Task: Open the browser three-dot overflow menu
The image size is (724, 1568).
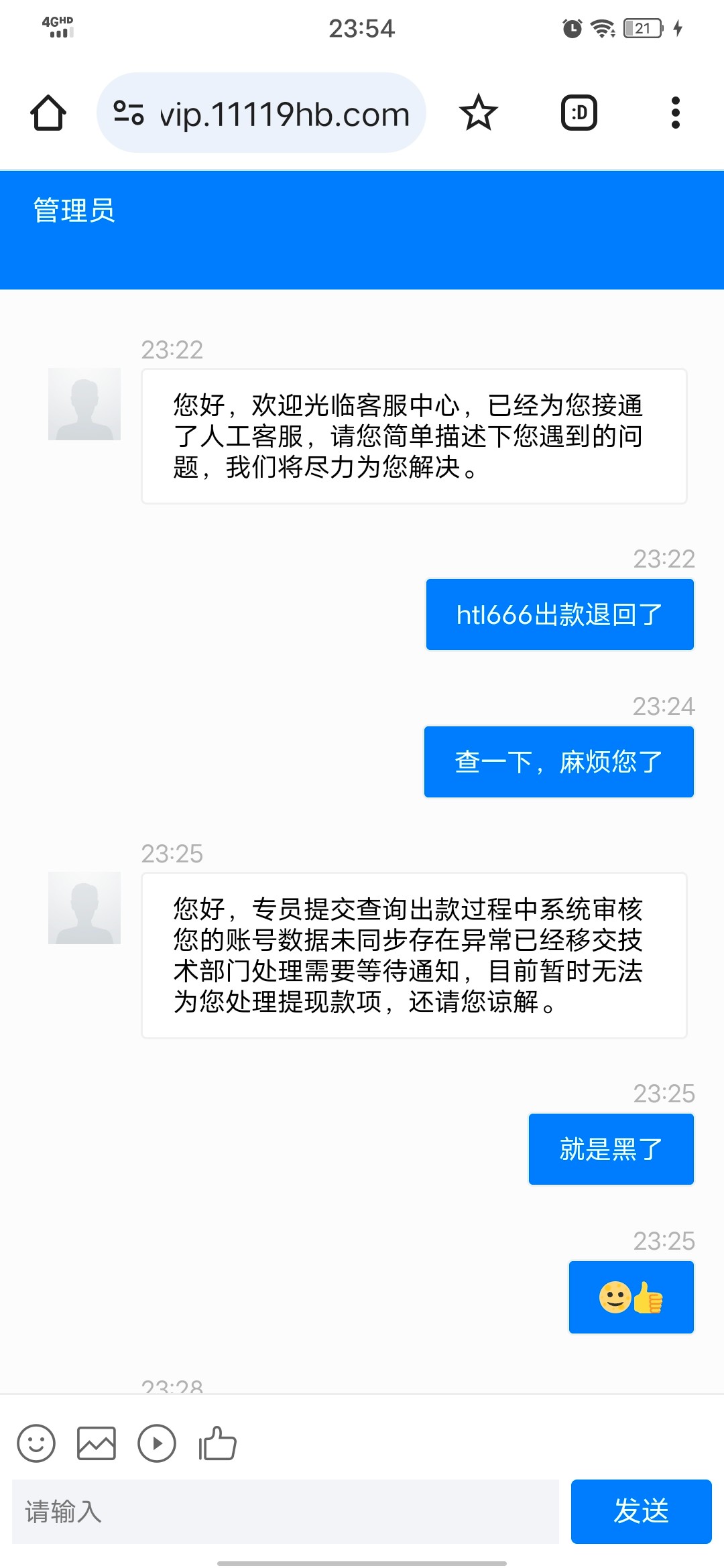Action: click(675, 113)
